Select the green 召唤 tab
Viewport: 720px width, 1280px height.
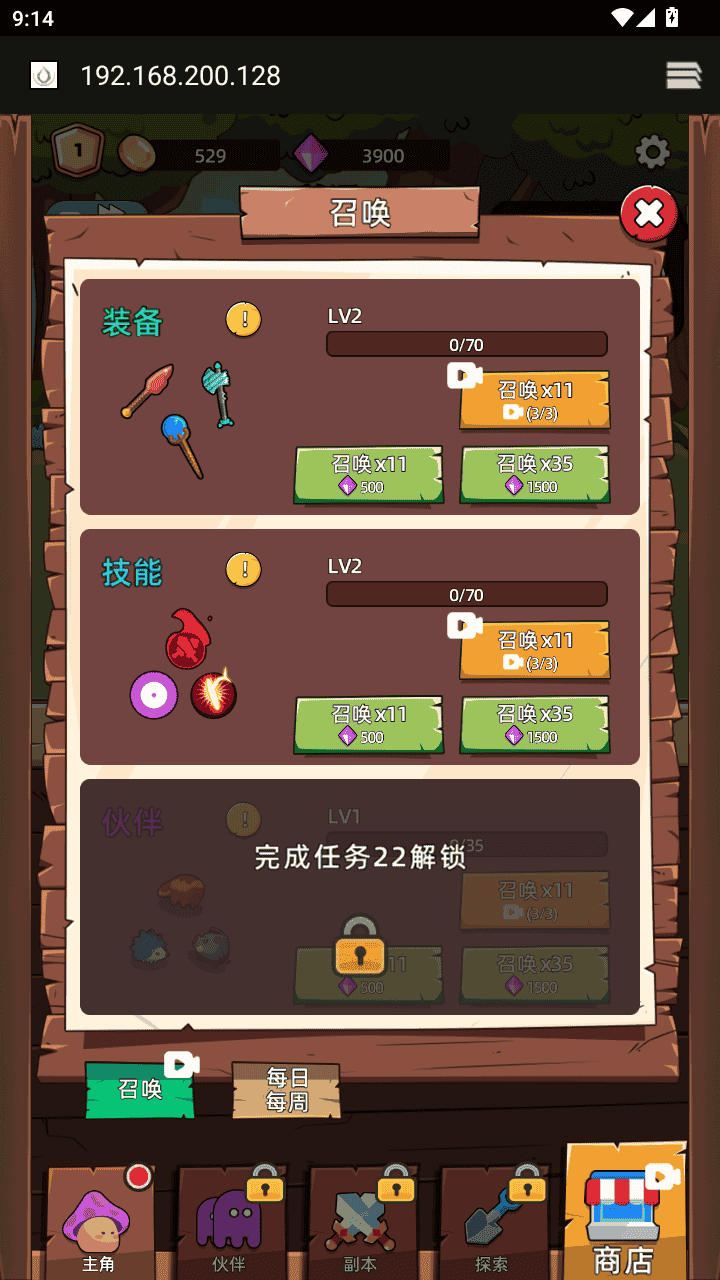pos(140,1090)
